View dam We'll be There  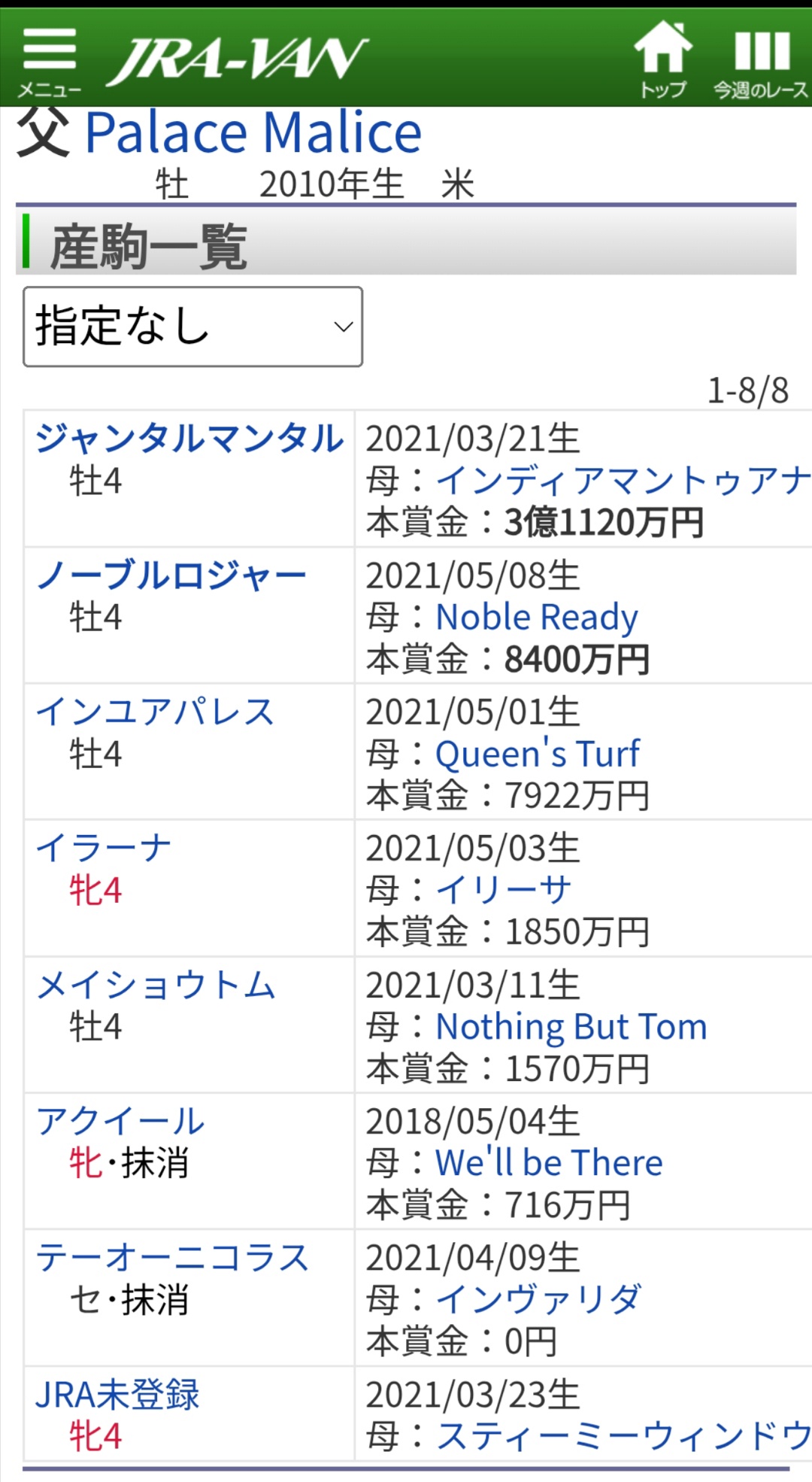click(x=549, y=1163)
